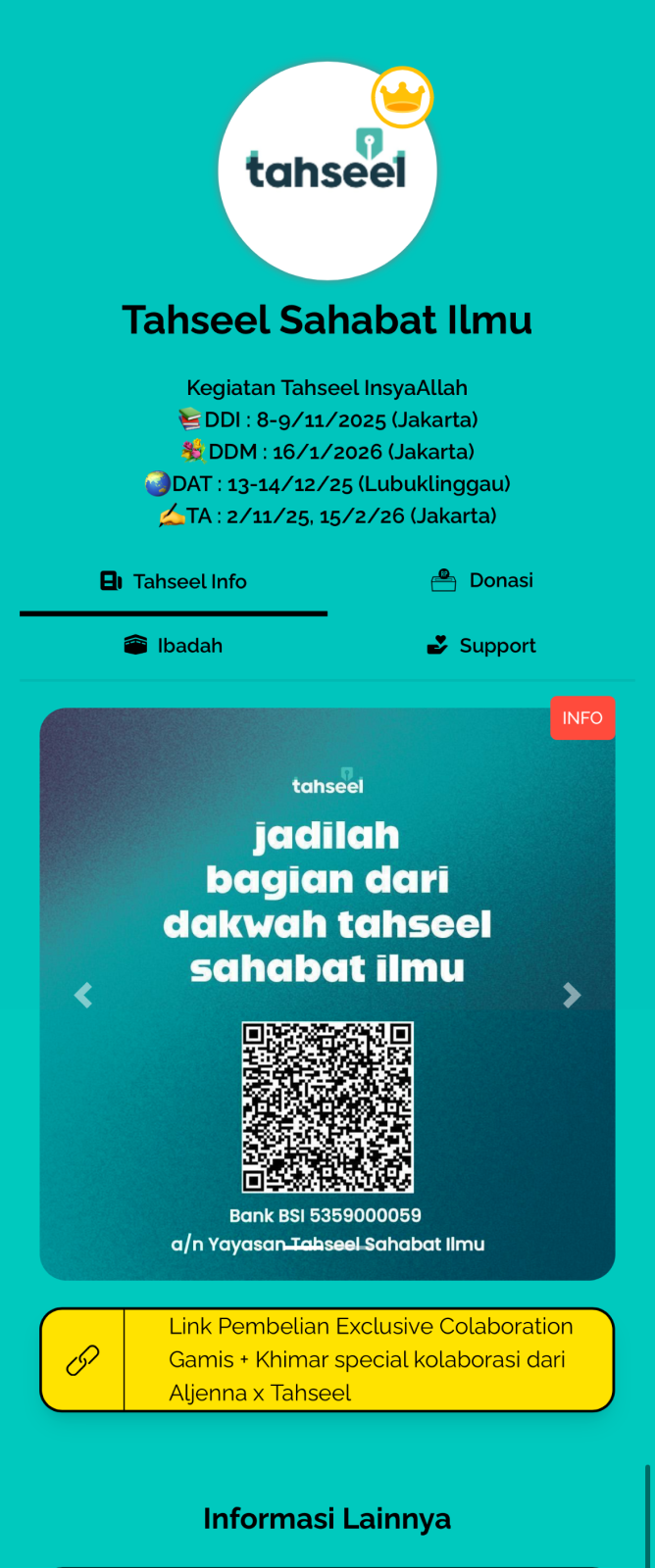Select the Ibadah tab
This screenshot has width=655, height=1568.
coord(174,646)
